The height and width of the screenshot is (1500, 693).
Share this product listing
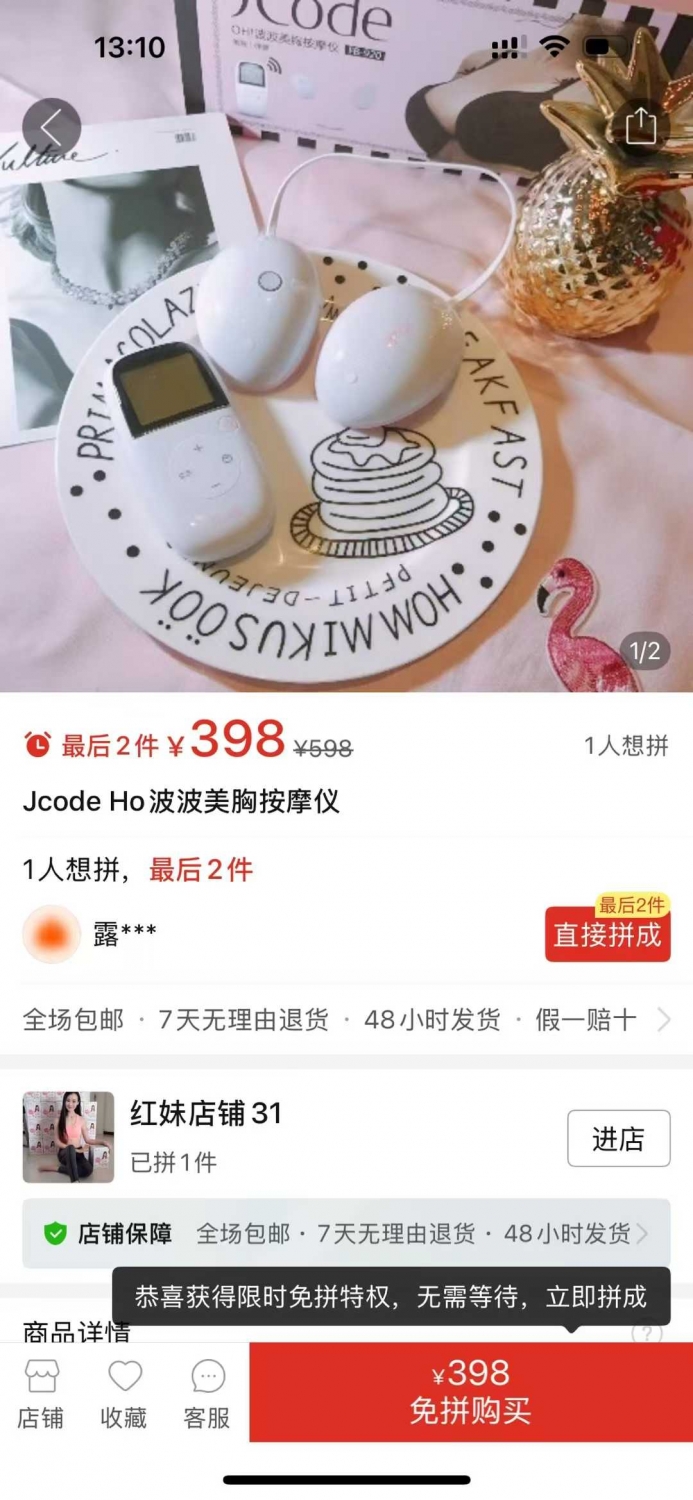640,127
